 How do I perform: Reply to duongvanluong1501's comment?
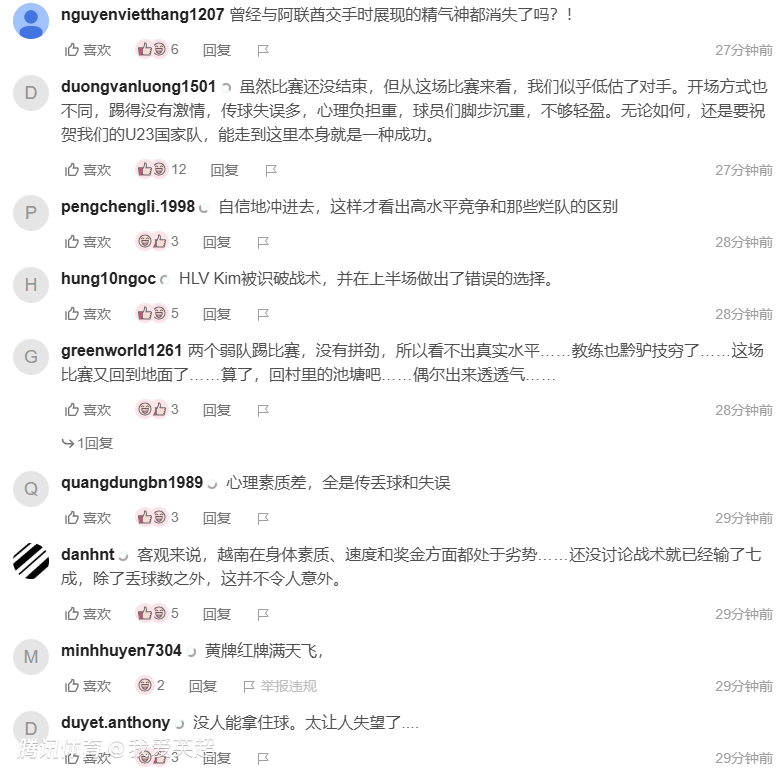click(224, 170)
